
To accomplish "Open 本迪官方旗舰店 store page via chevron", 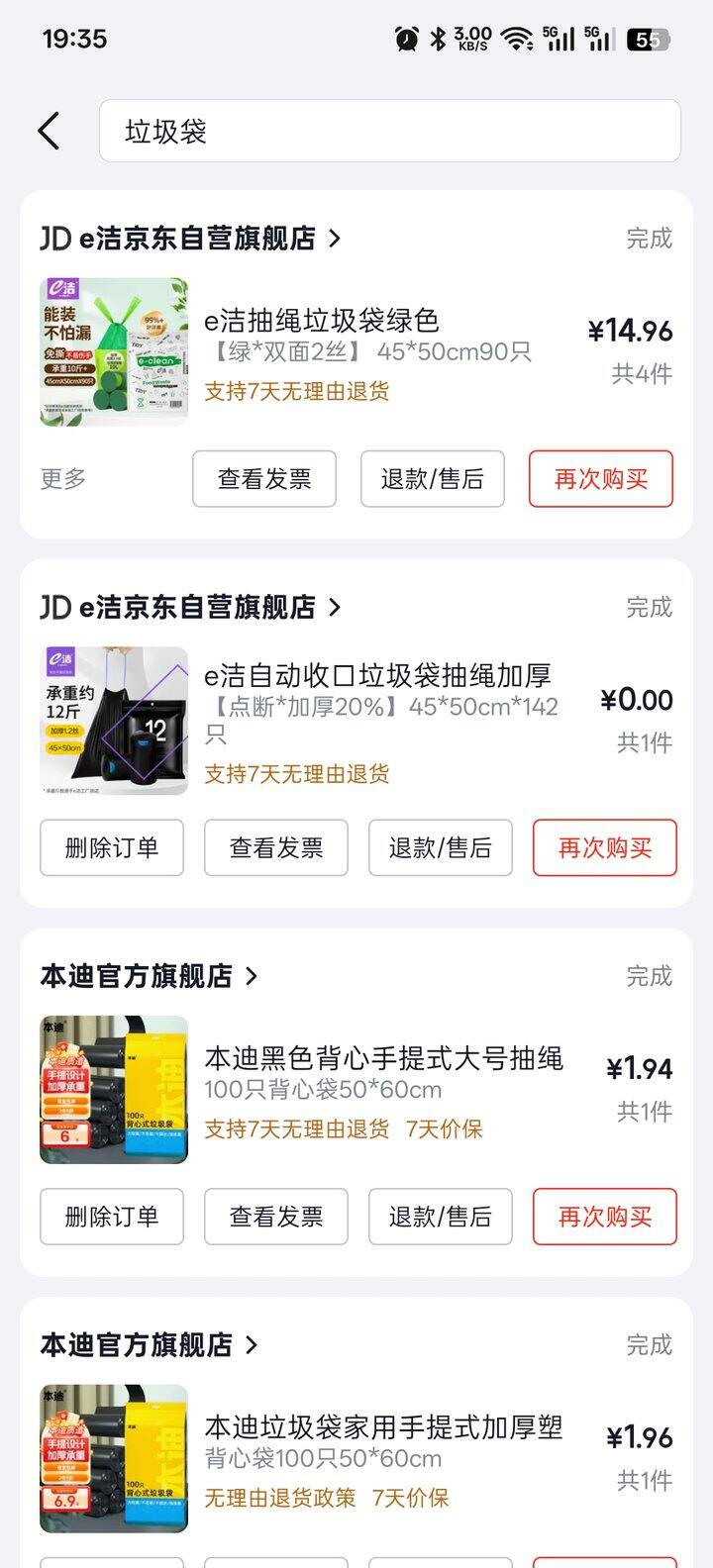I will click(x=251, y=976).
